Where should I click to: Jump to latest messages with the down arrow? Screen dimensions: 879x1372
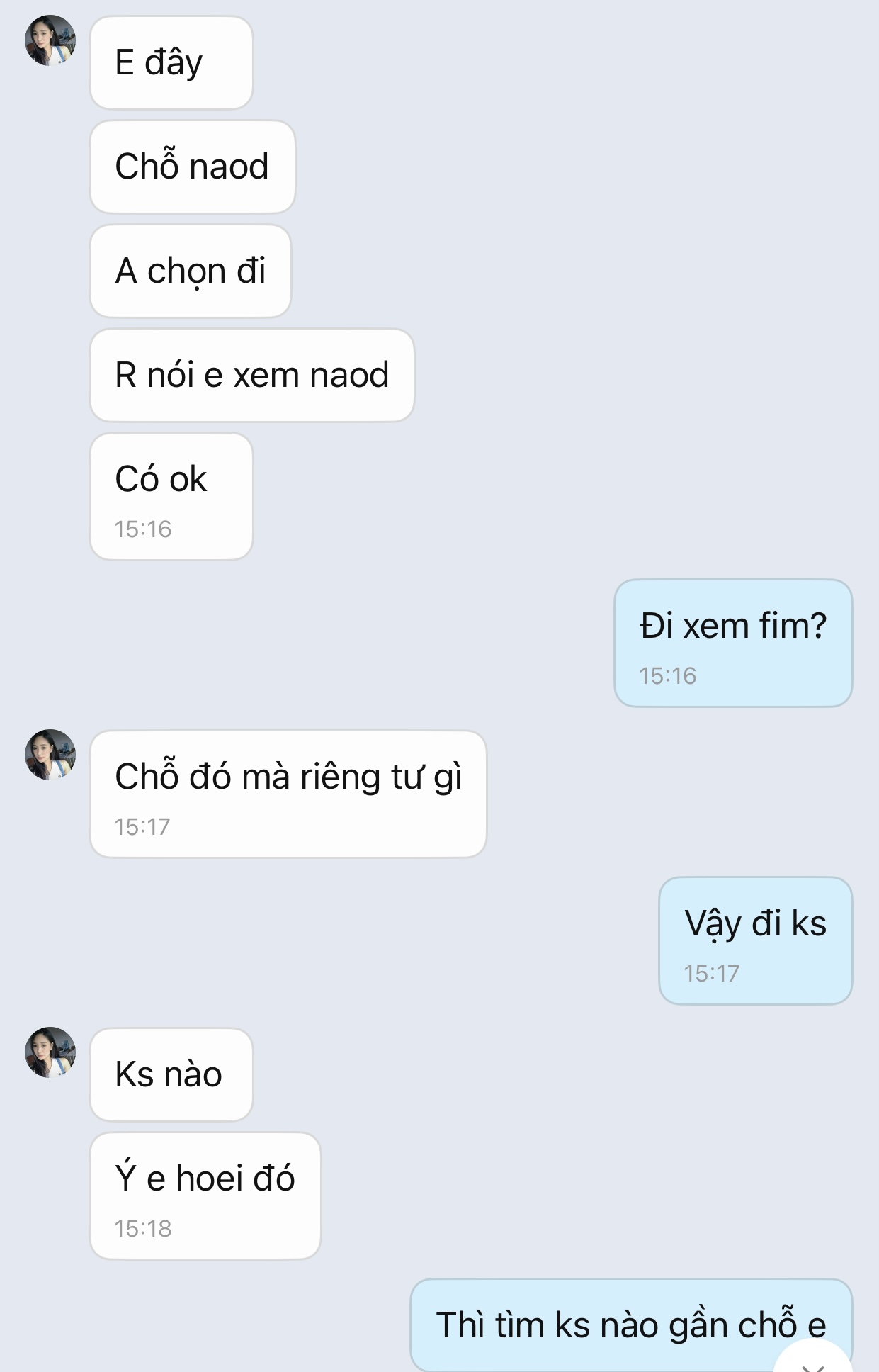813,1361
